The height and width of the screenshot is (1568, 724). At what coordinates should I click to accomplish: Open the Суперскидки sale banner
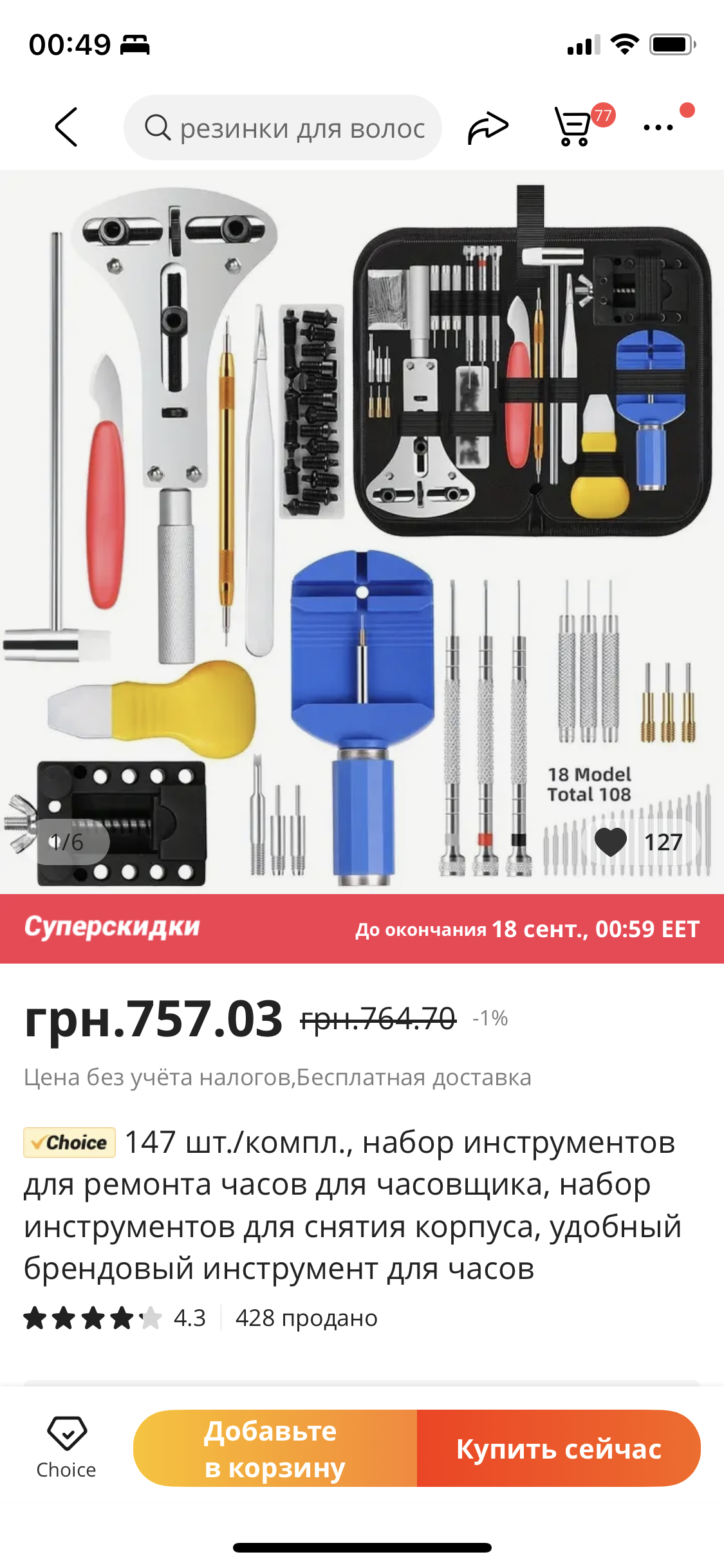point(362,928)
